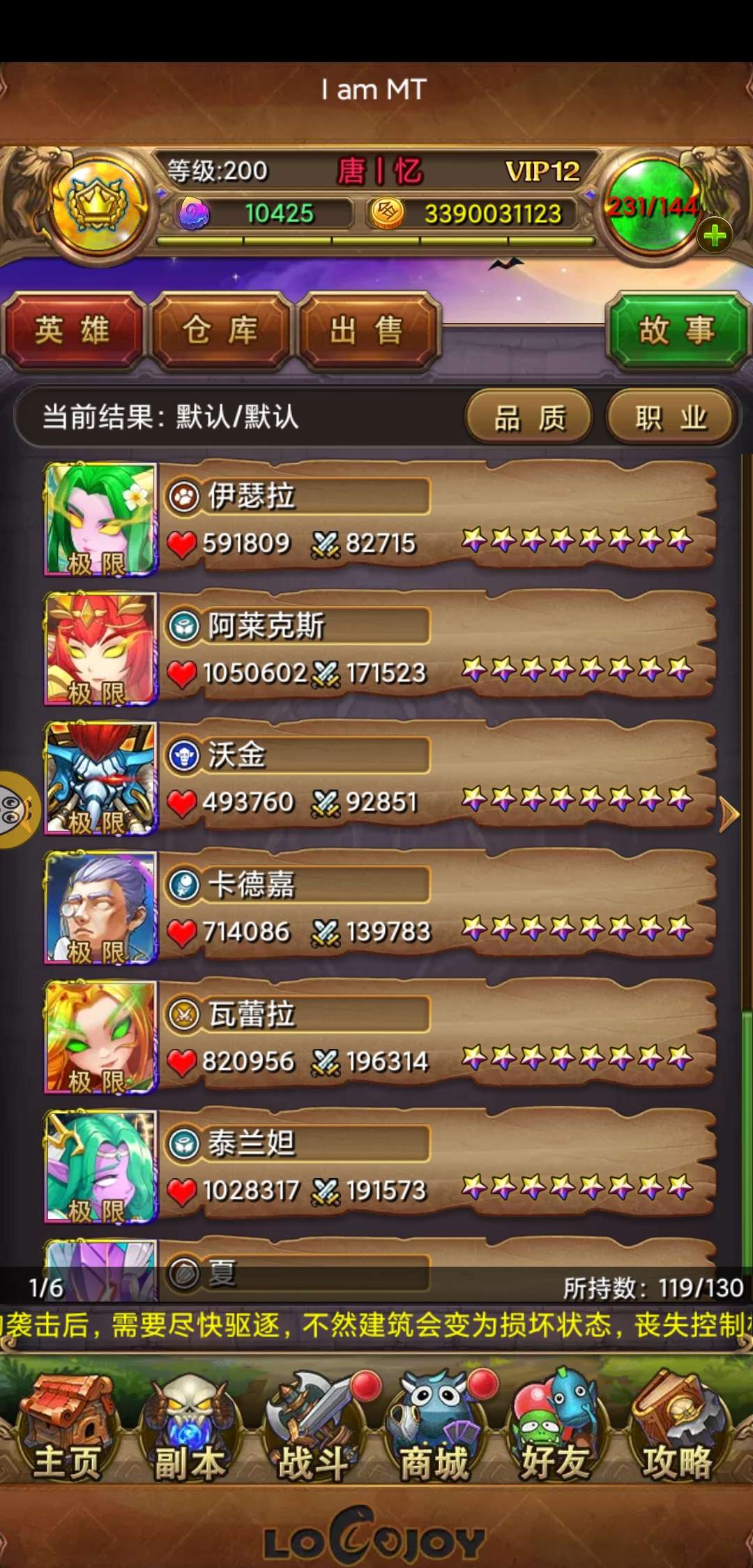Open hero 伊瑟拉 details
Viewport: 753px width, 1568px height.
point(376,520)
